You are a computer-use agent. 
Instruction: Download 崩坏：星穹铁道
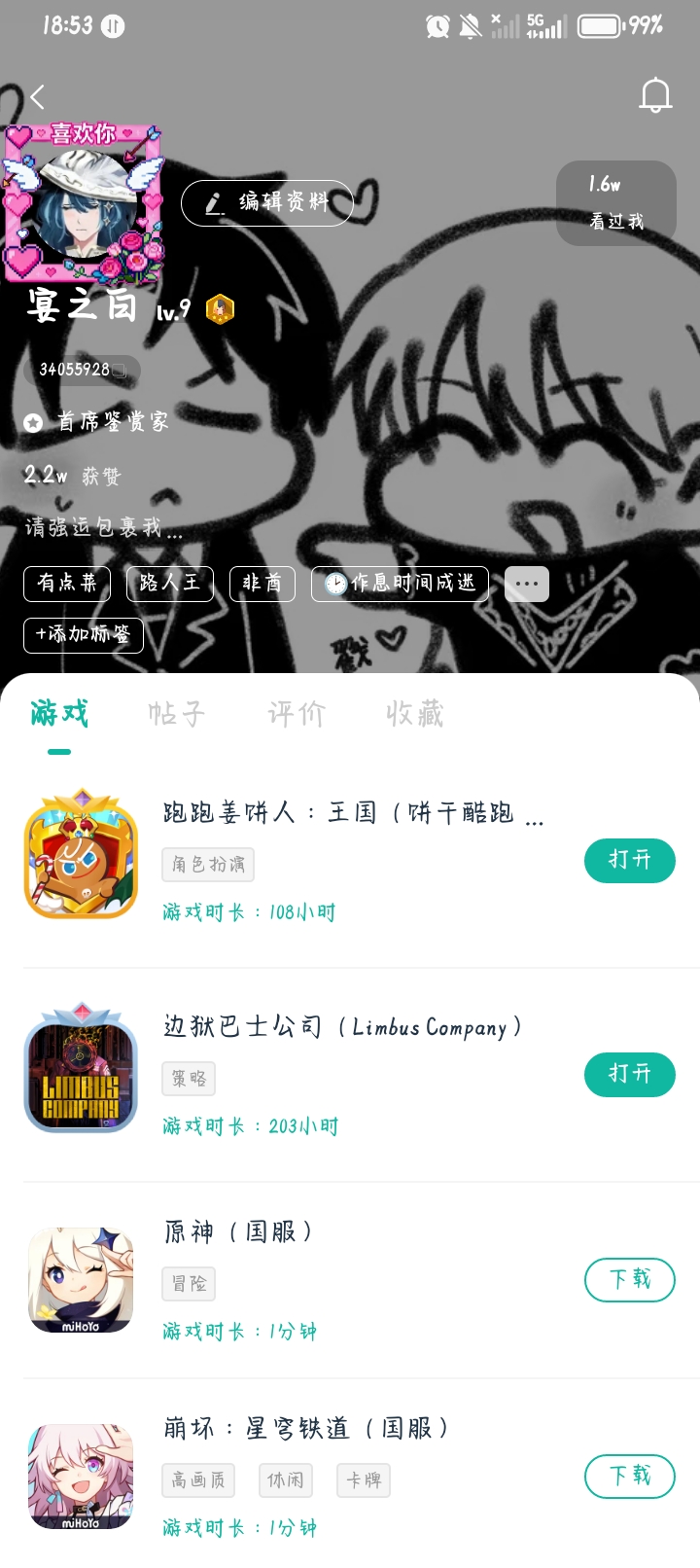pos(629,1476)
